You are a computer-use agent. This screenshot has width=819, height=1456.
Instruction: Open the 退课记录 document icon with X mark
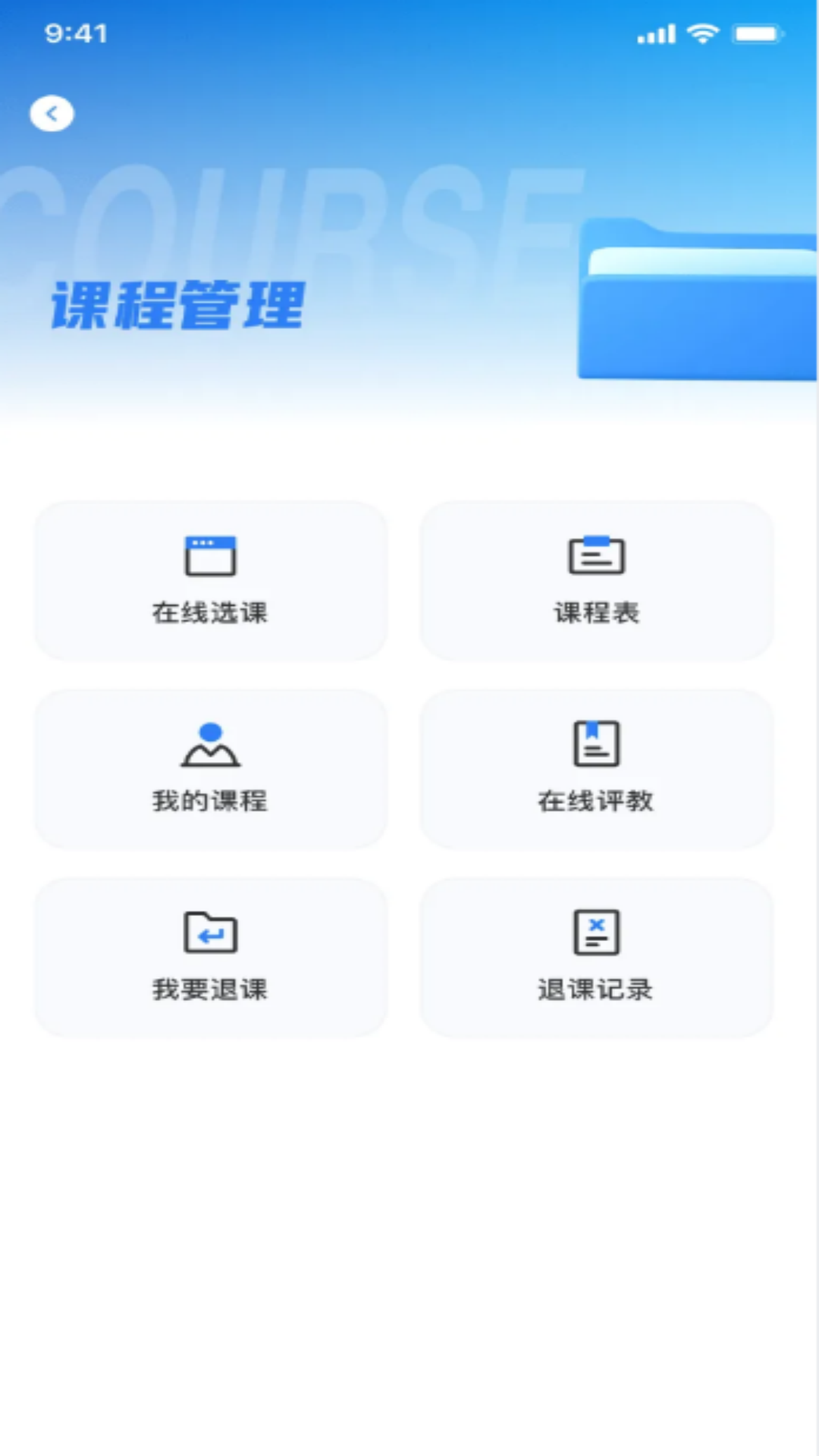coord(597,931)
